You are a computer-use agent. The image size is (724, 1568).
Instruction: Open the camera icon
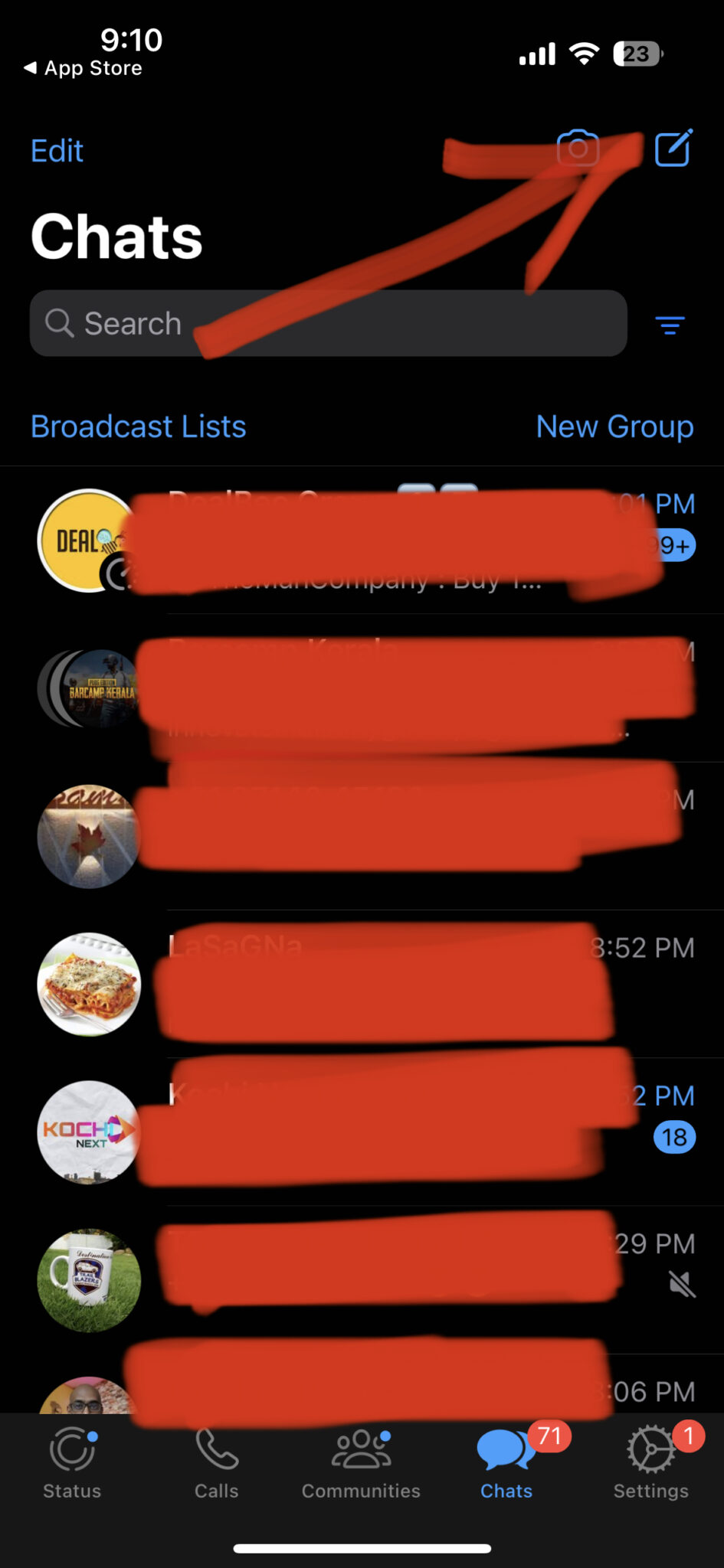578,148
